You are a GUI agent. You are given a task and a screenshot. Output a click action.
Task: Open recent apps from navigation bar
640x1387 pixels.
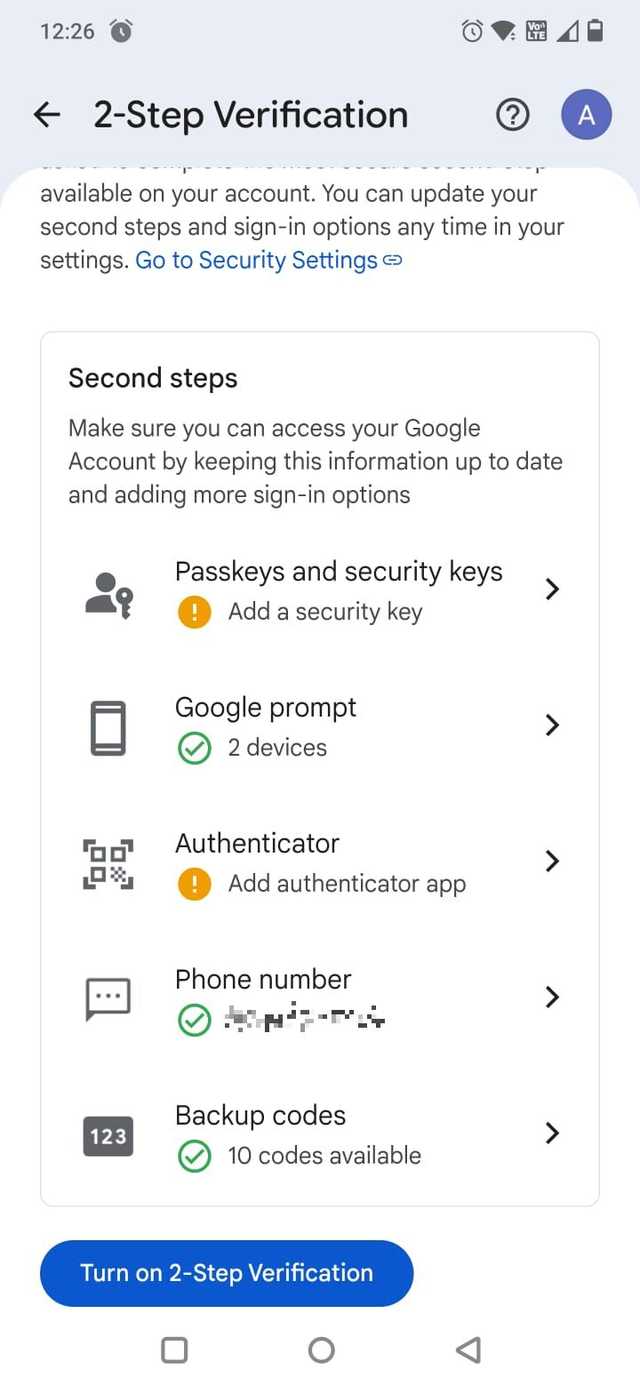coord(174,1350)
